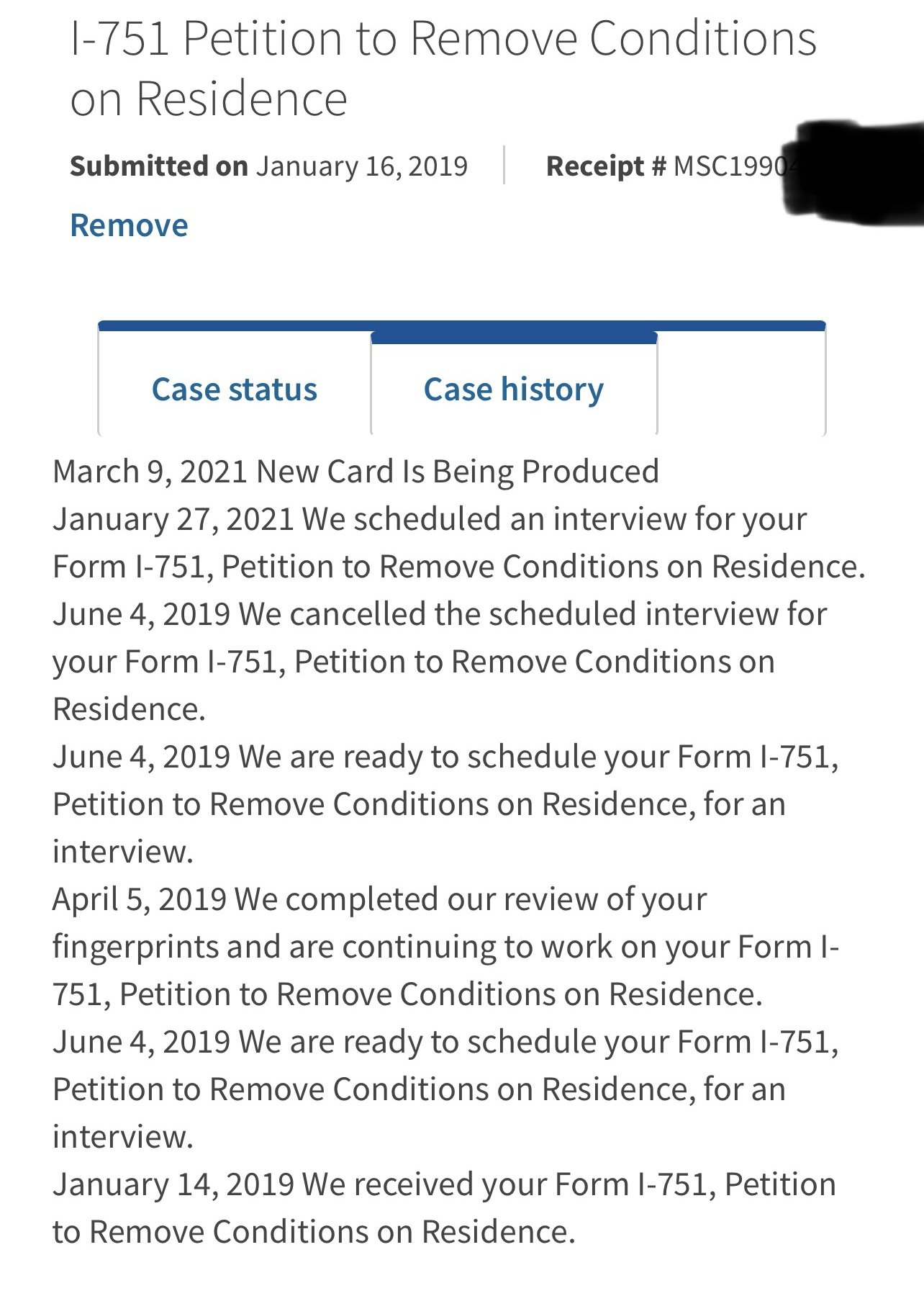This screenshot has height=1296, width=924.
Task: Switch to the Case status tab
Action: [234, 389]
